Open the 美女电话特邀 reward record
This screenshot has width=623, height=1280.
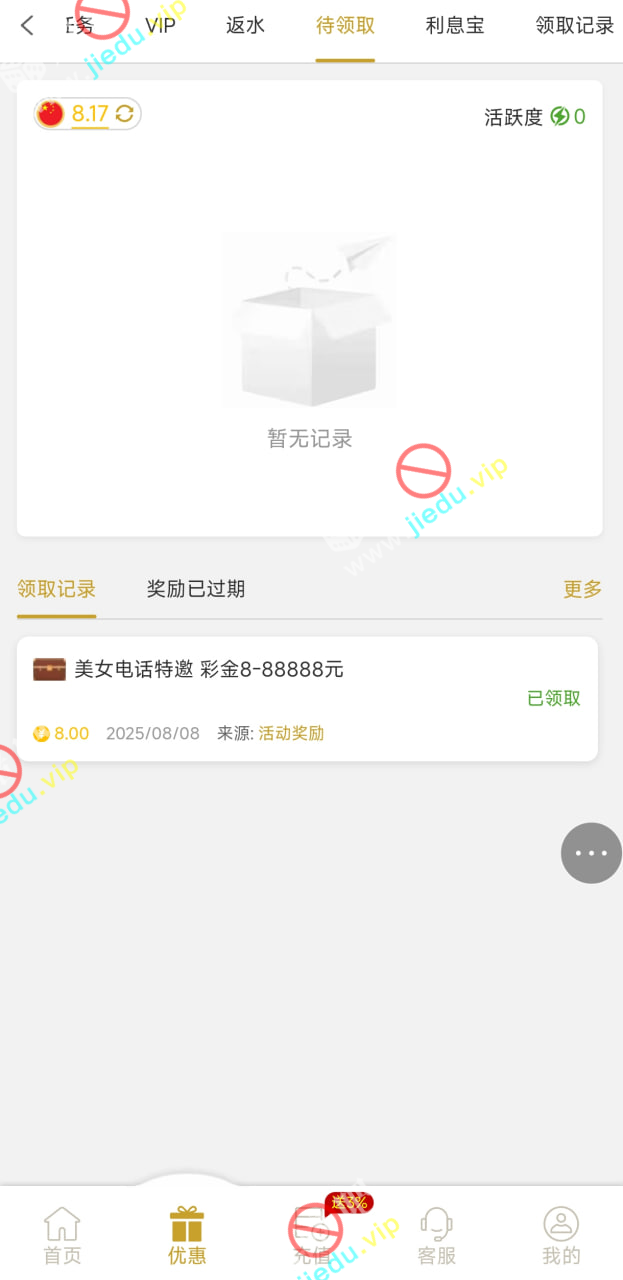tap(307, 699)
